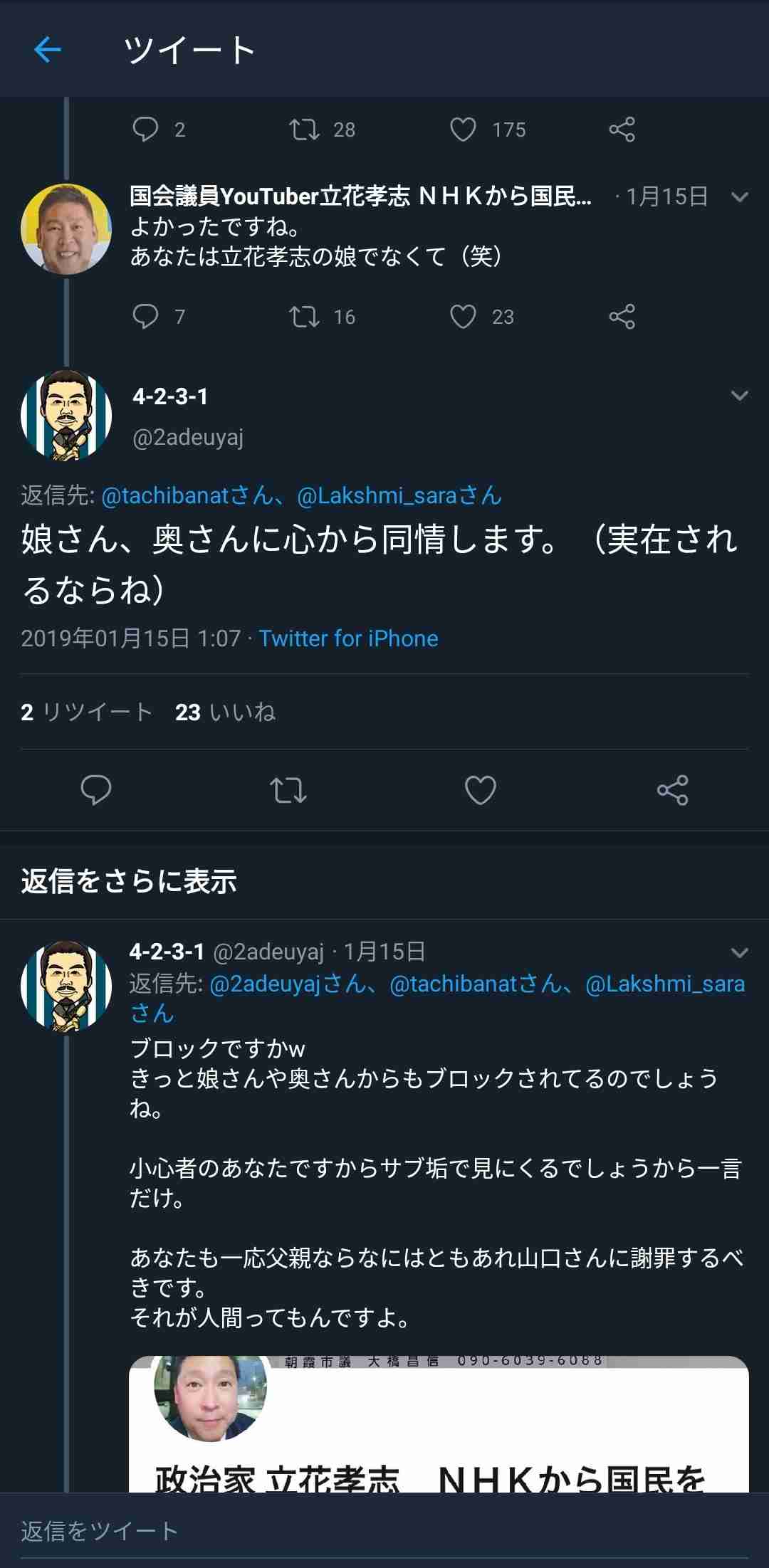Viewport: 769px width, 1568px height.
Task: Retweet the main 4-2-3-1 tweet
Action: point(288,790)
